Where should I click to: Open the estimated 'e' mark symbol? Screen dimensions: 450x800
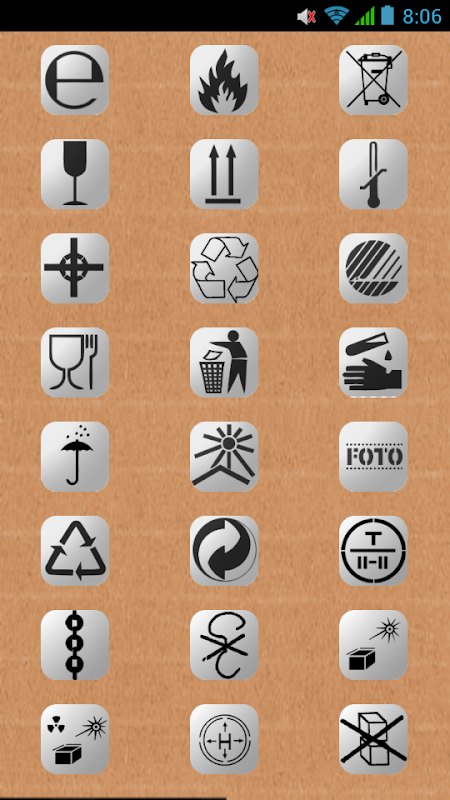(75, 80)
